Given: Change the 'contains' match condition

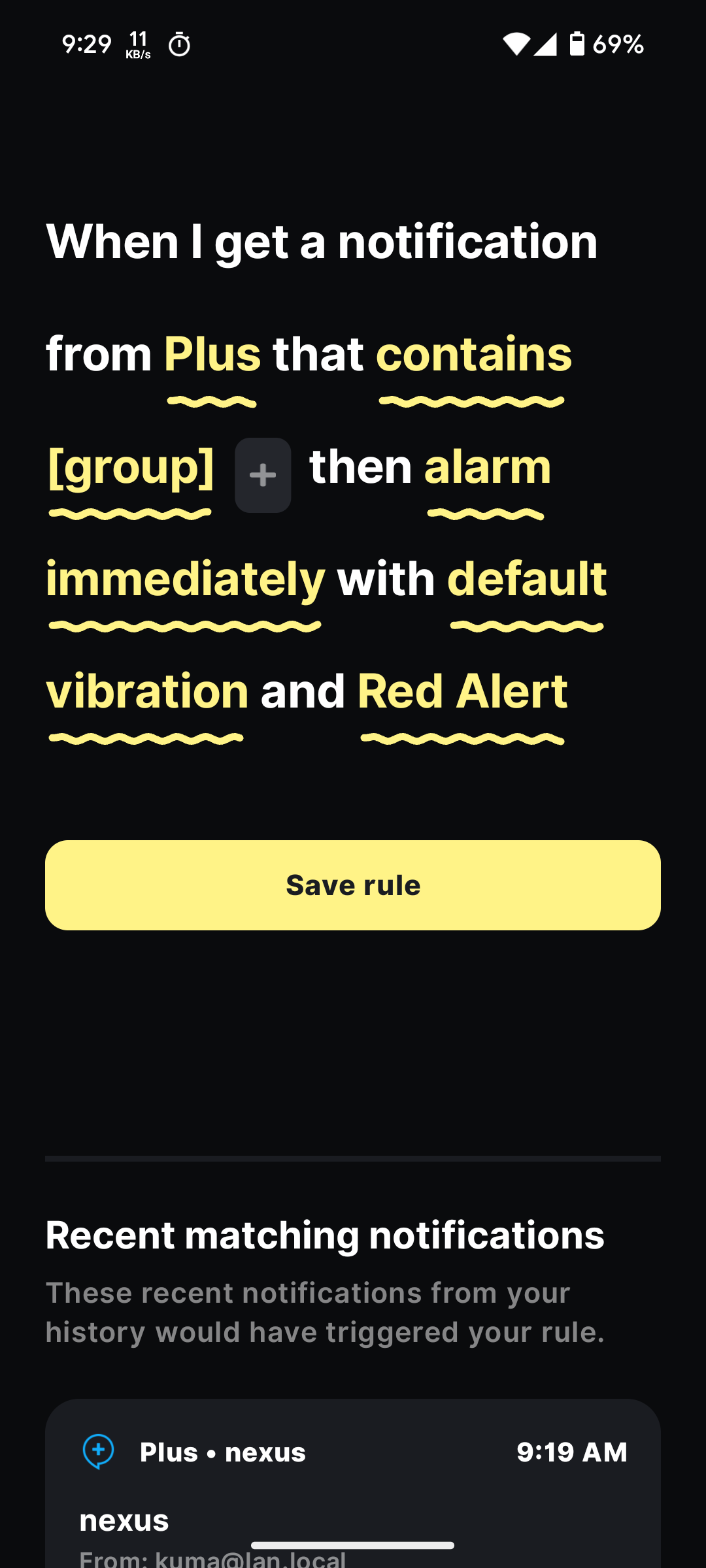Looking at the screenshot, I should 473,356.
